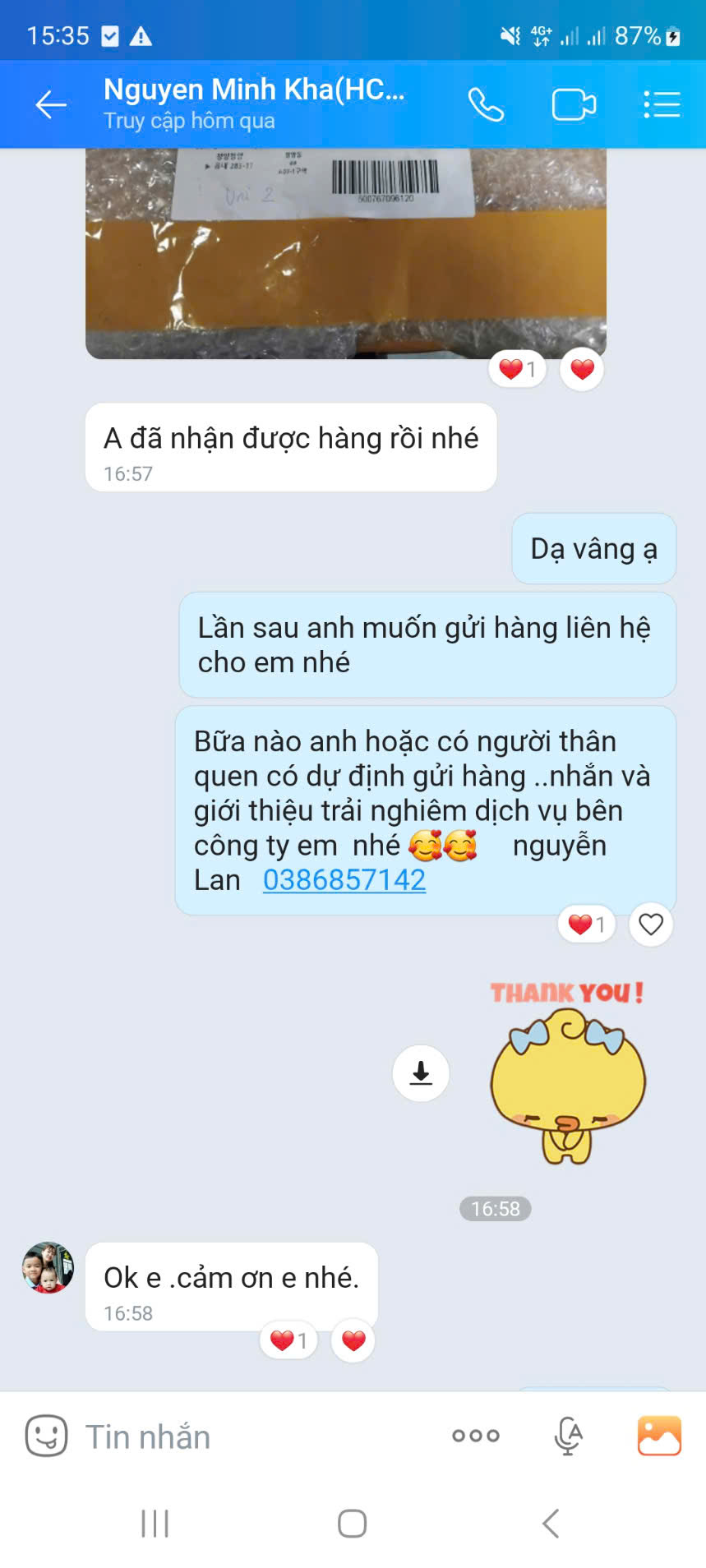Screen dimensions: 706x1568
Task: Tap the phone number link 0386857142
Action: (344, 880)
